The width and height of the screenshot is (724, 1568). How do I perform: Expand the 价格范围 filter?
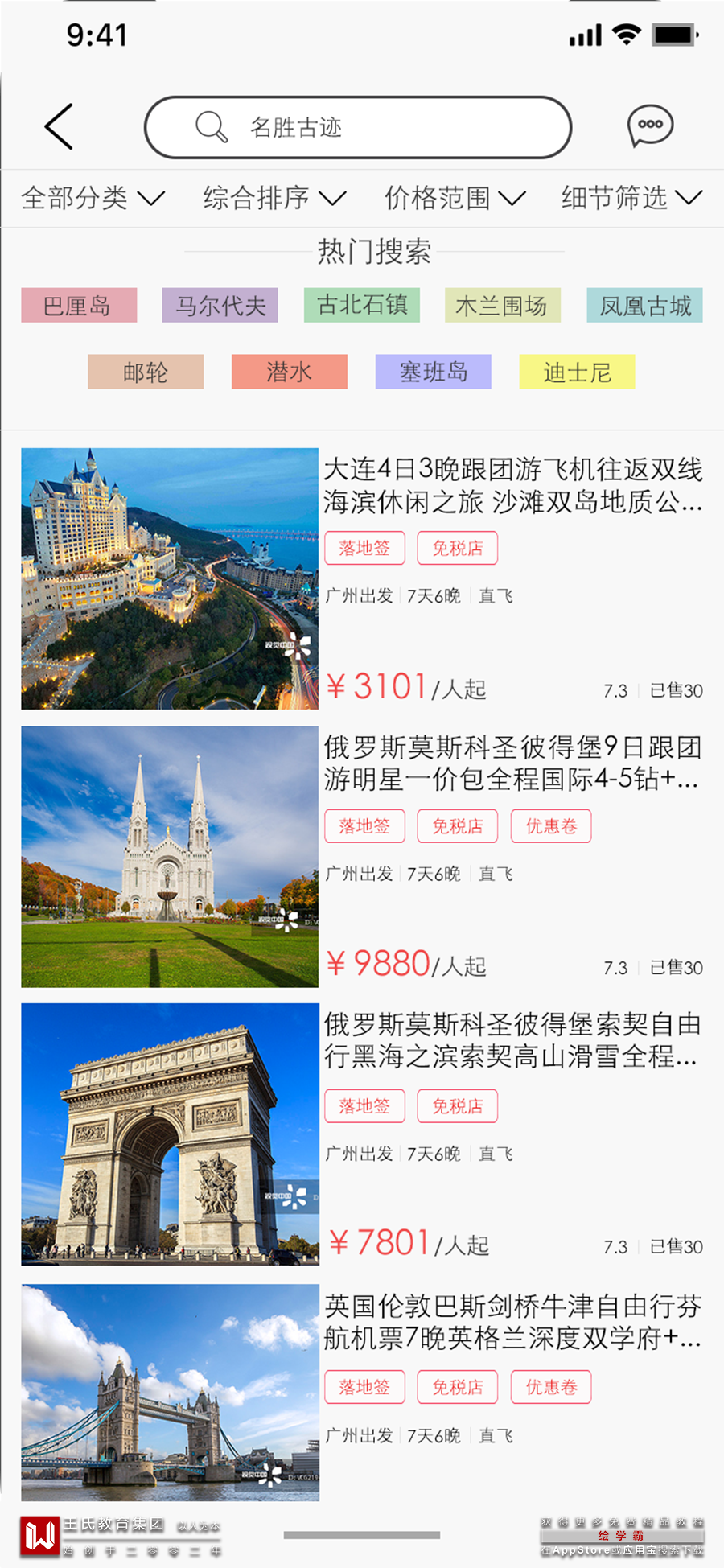pos(455,198)
